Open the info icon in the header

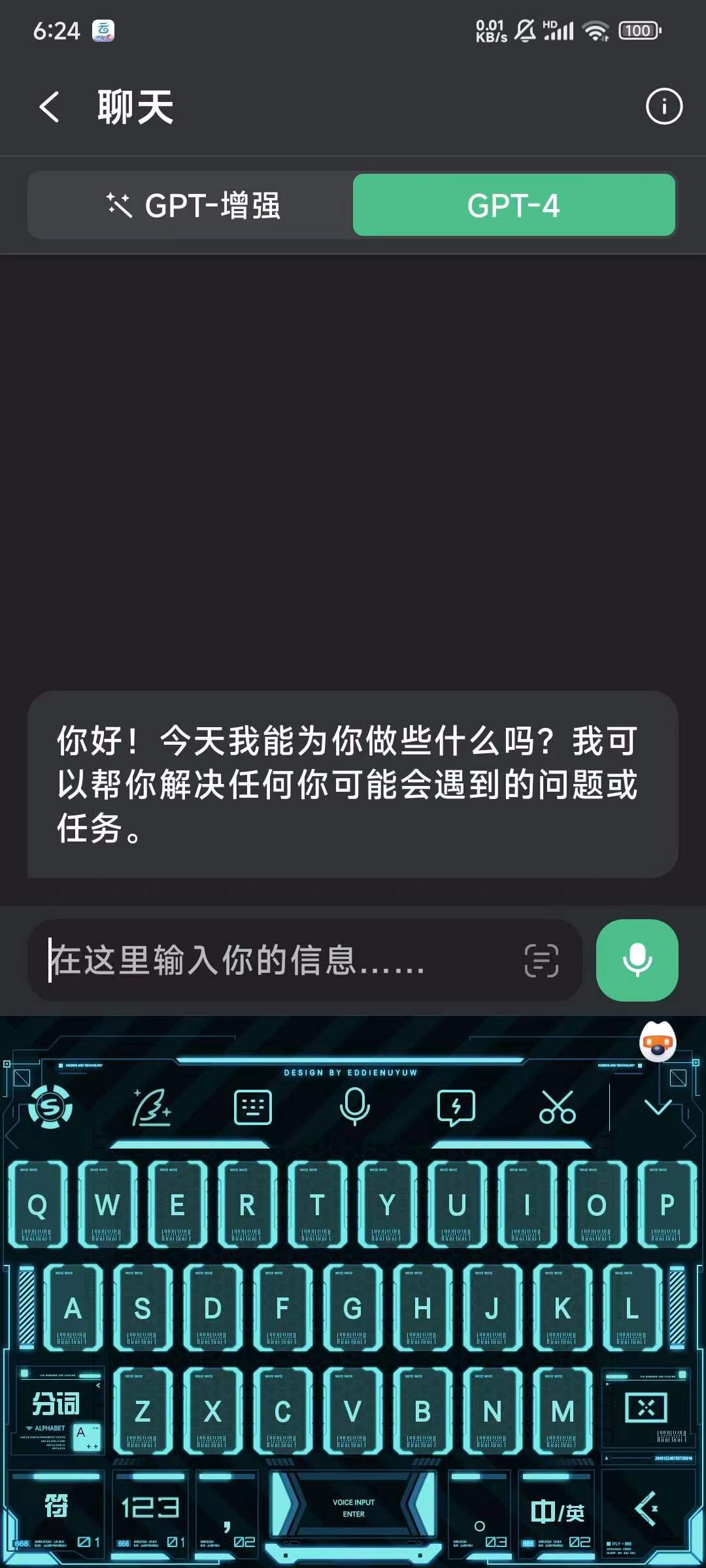pyautogui.click(x=664, y=106)
